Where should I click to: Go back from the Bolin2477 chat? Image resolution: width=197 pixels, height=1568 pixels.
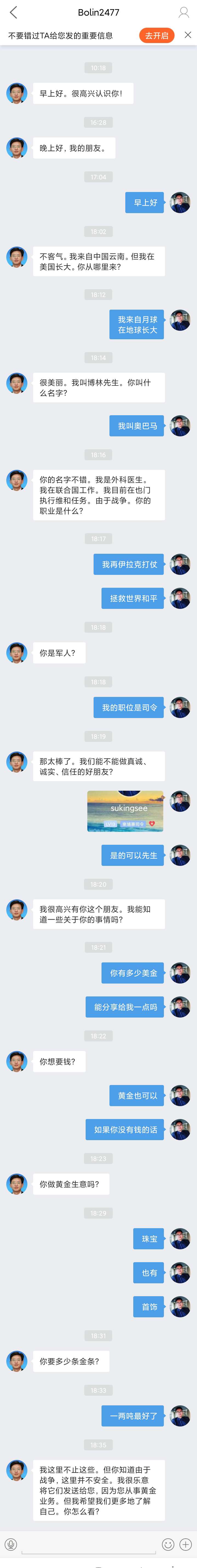tap(13, 12)
